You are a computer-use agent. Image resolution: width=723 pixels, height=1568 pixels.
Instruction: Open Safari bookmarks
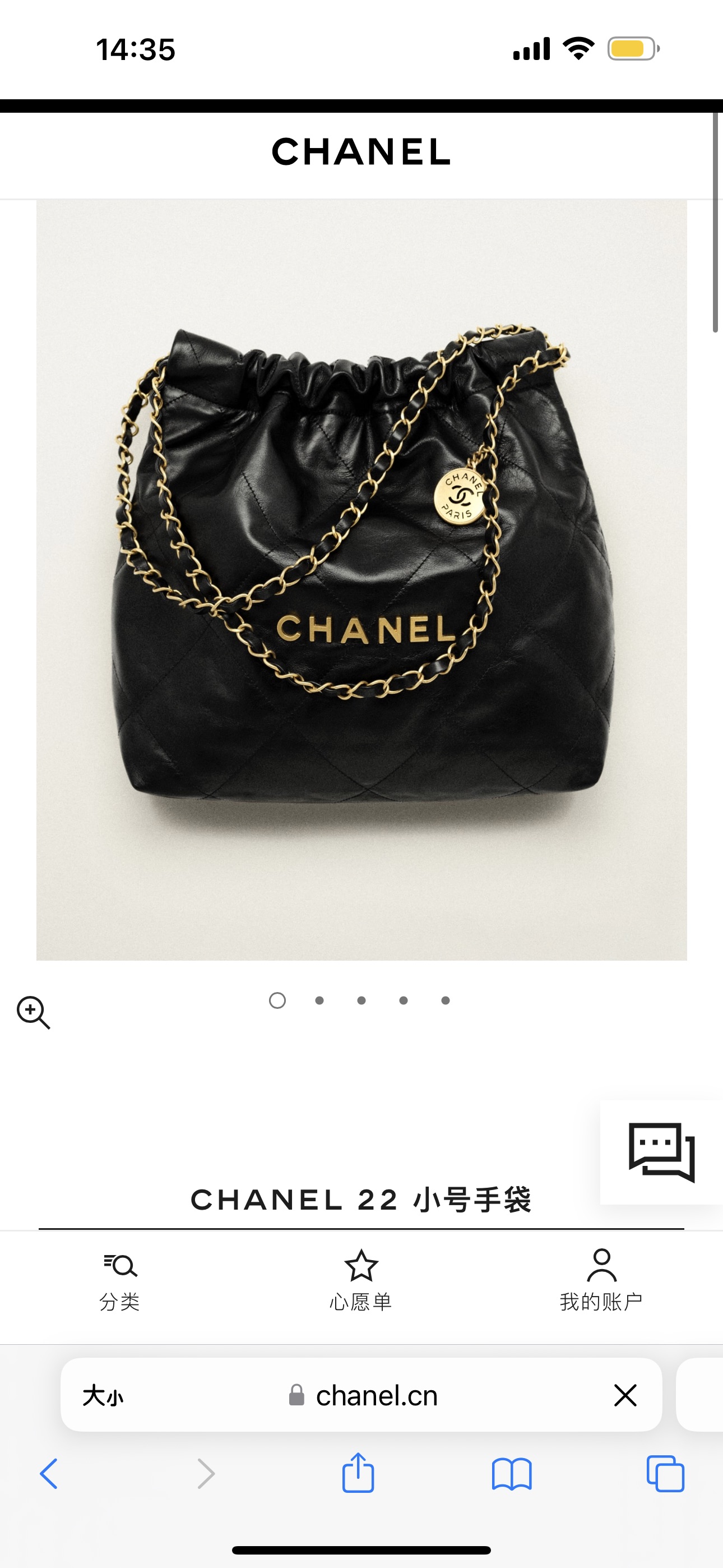coord(512,1474)
